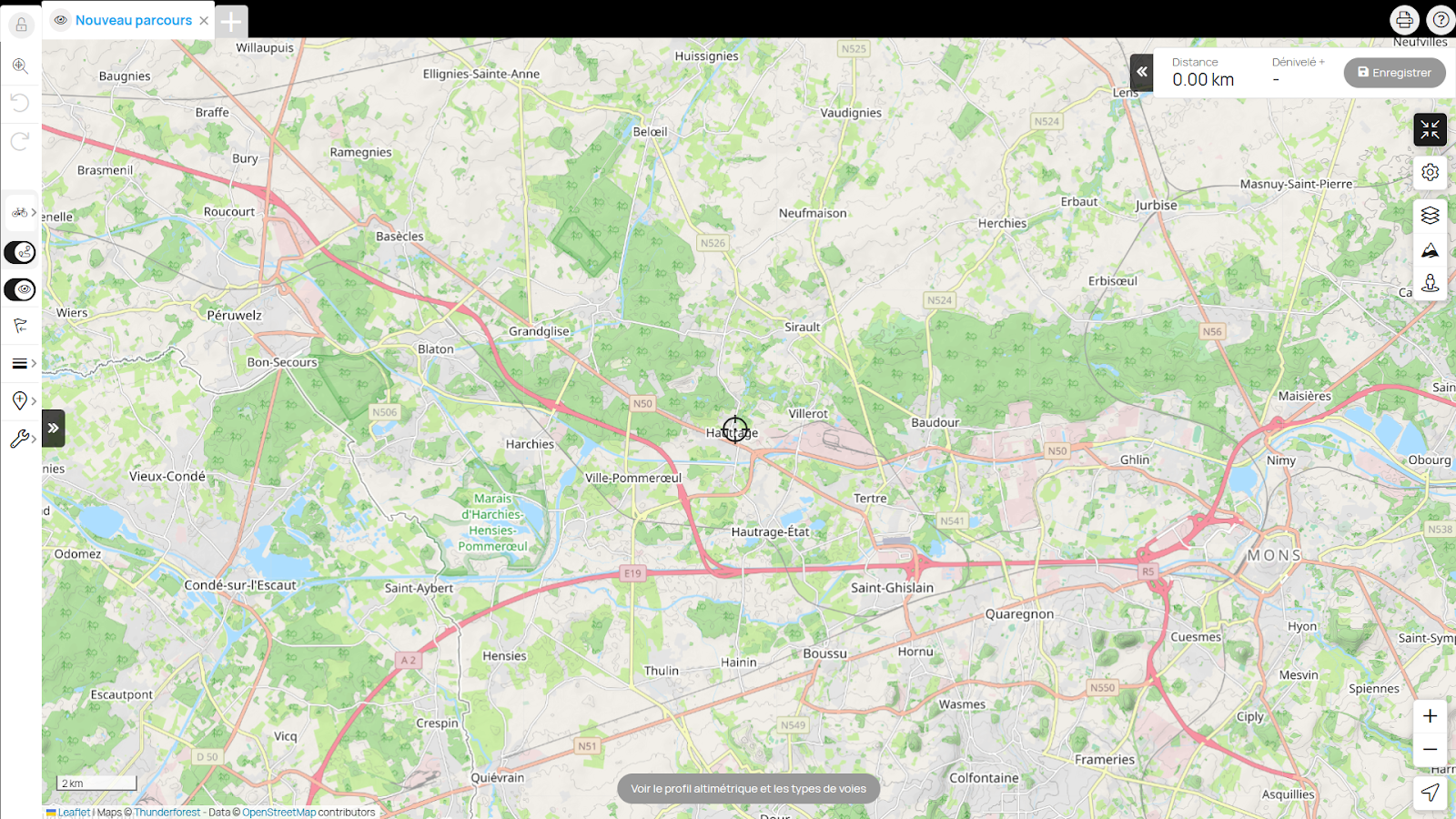The height and width of the screenshot is (819, 1456).
Task: Activate street view person icon
Action: pyautogui.click(x=1430, y=284)
